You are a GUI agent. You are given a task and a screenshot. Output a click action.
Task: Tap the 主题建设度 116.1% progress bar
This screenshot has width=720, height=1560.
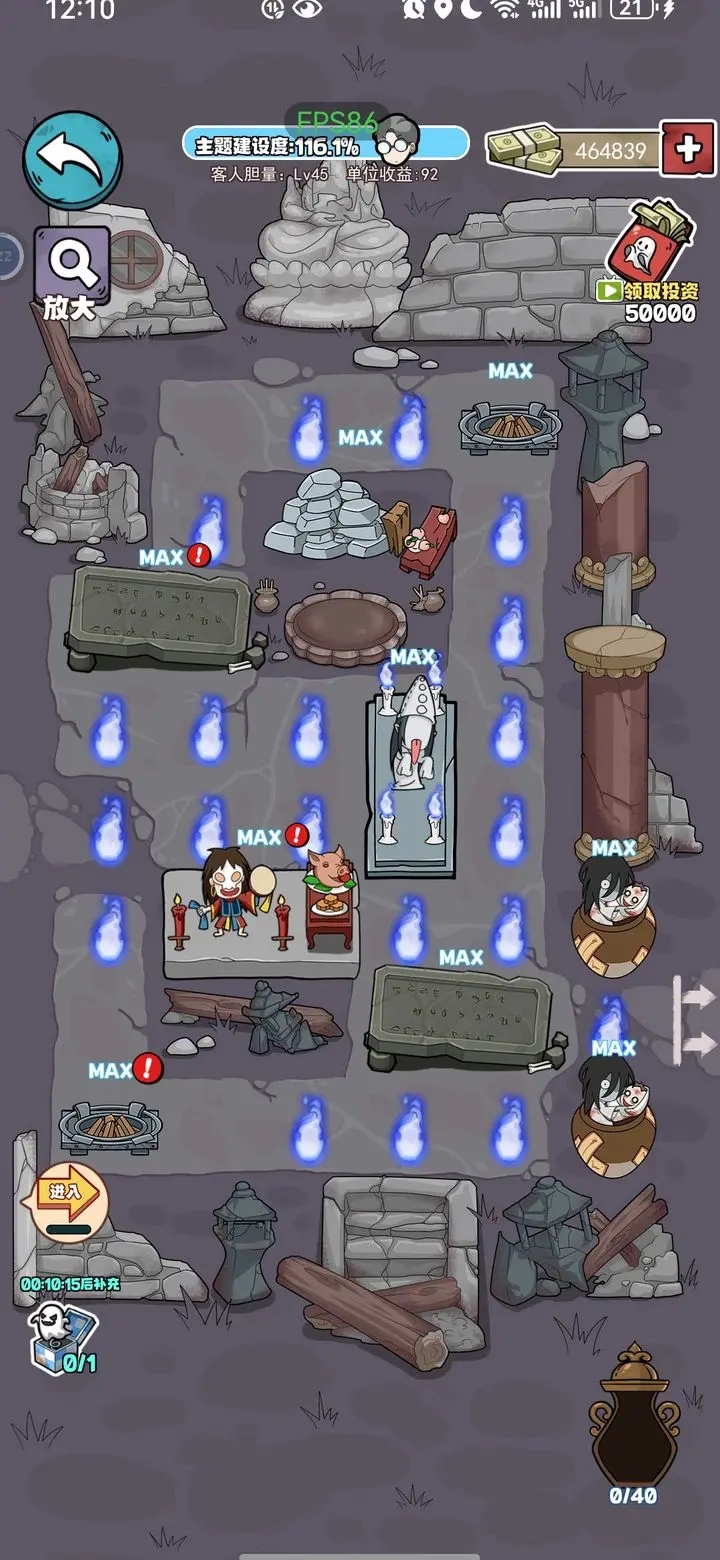[325, 144]
